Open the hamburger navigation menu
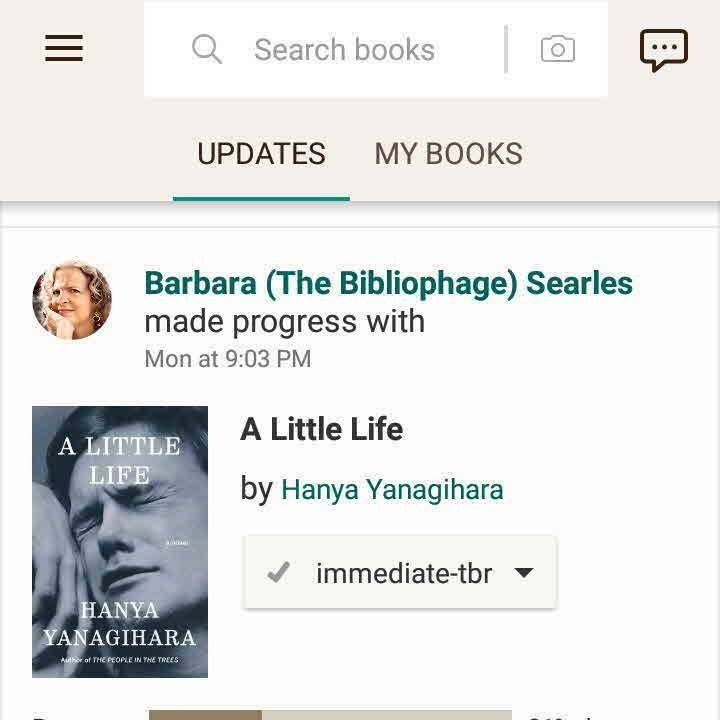 (64, 48)
